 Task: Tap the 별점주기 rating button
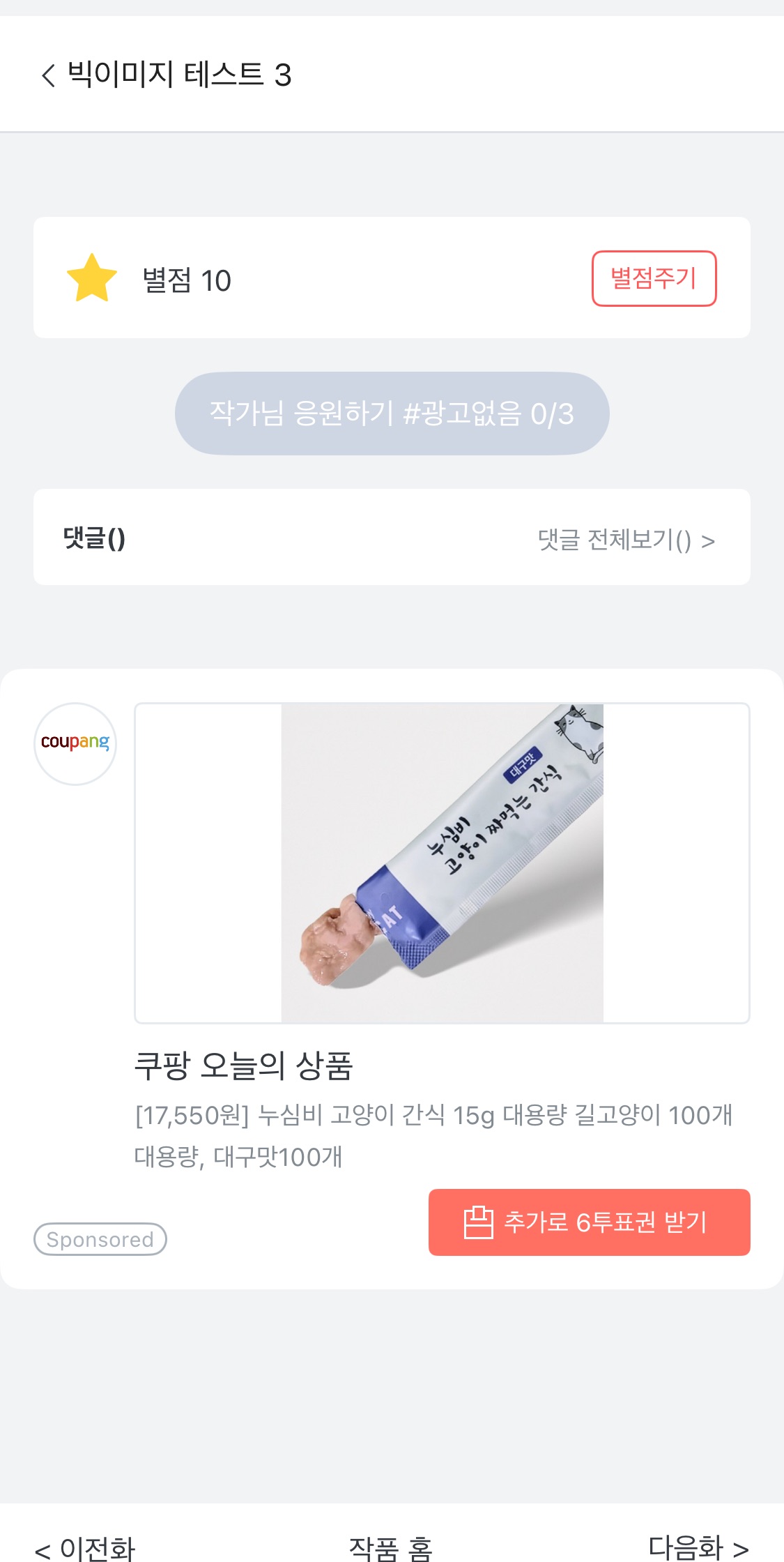tap(654, 278)
